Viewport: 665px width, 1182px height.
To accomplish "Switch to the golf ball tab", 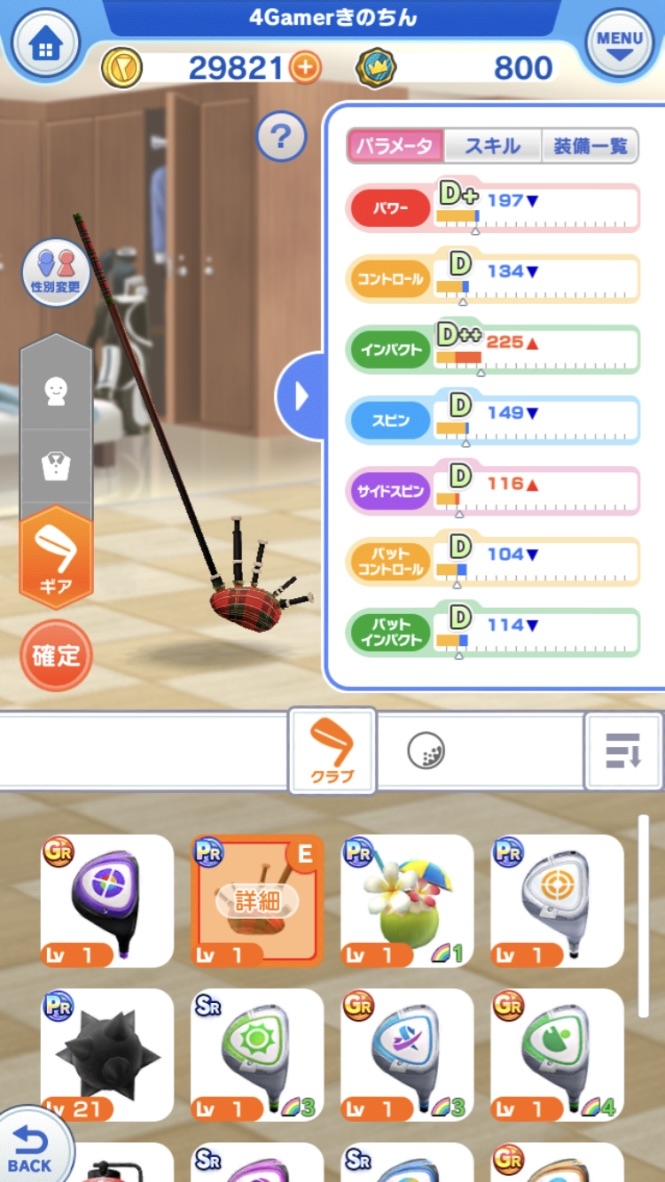I will tap(426, 751).
